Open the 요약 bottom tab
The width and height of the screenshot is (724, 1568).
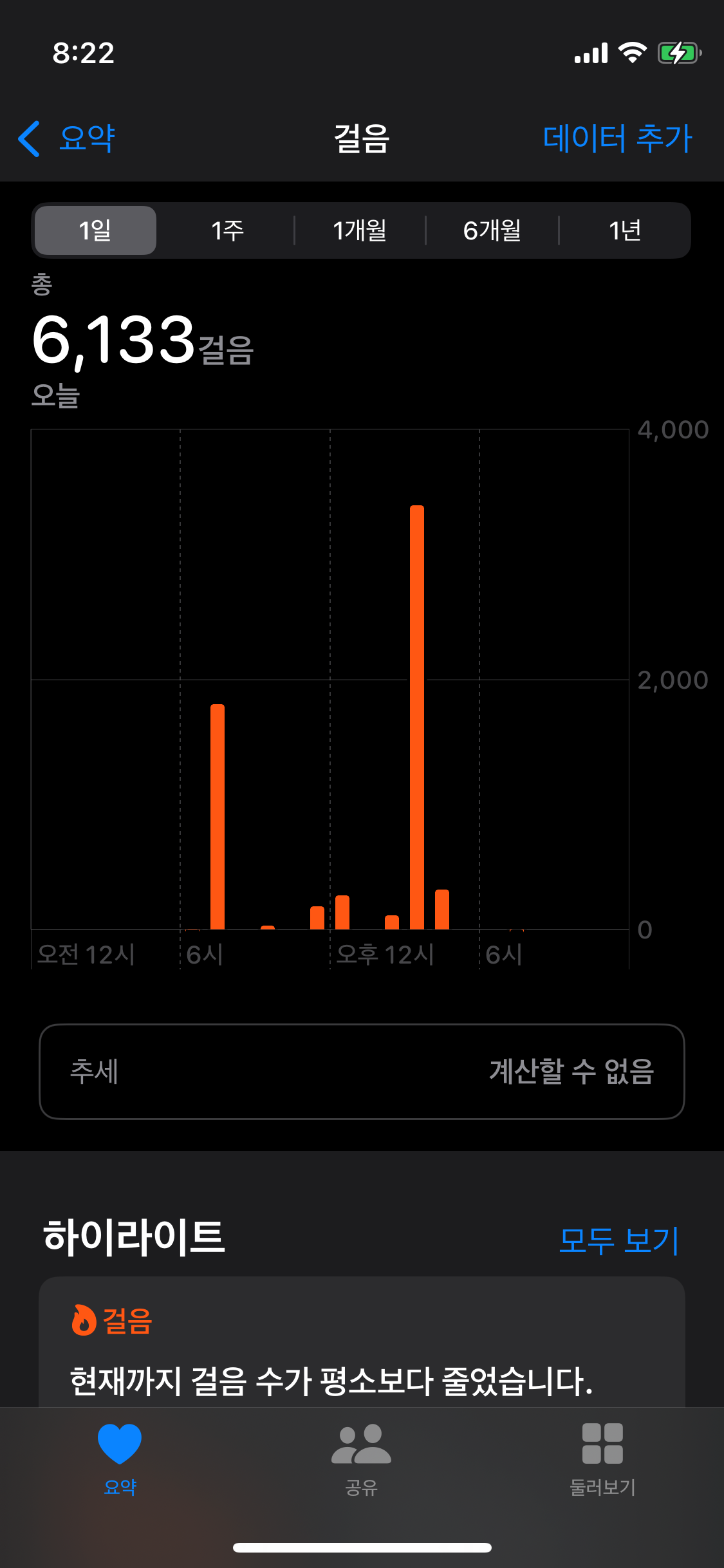tap(120, 1459)
